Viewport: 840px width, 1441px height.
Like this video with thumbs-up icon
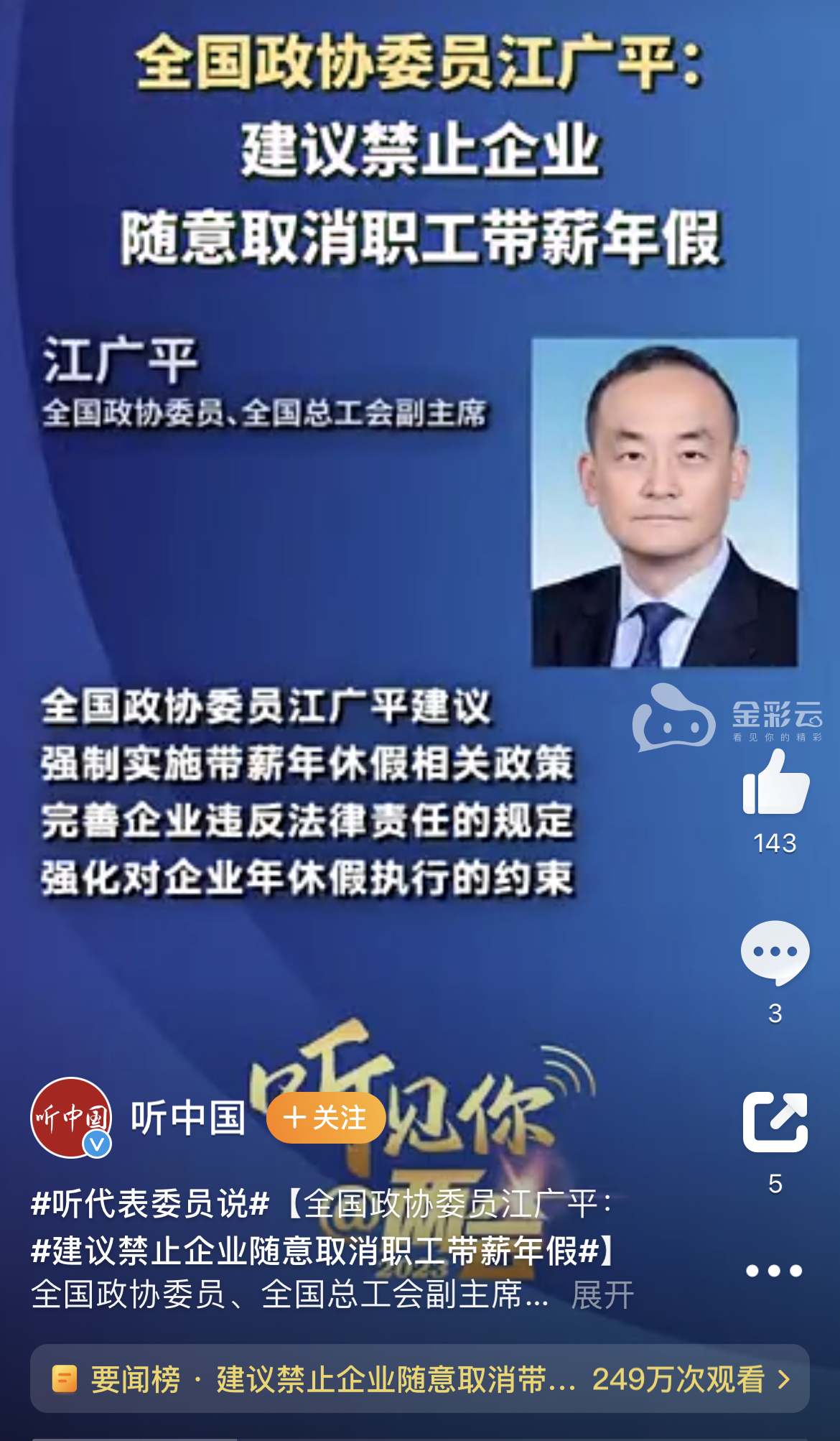[x=775, y=783]
